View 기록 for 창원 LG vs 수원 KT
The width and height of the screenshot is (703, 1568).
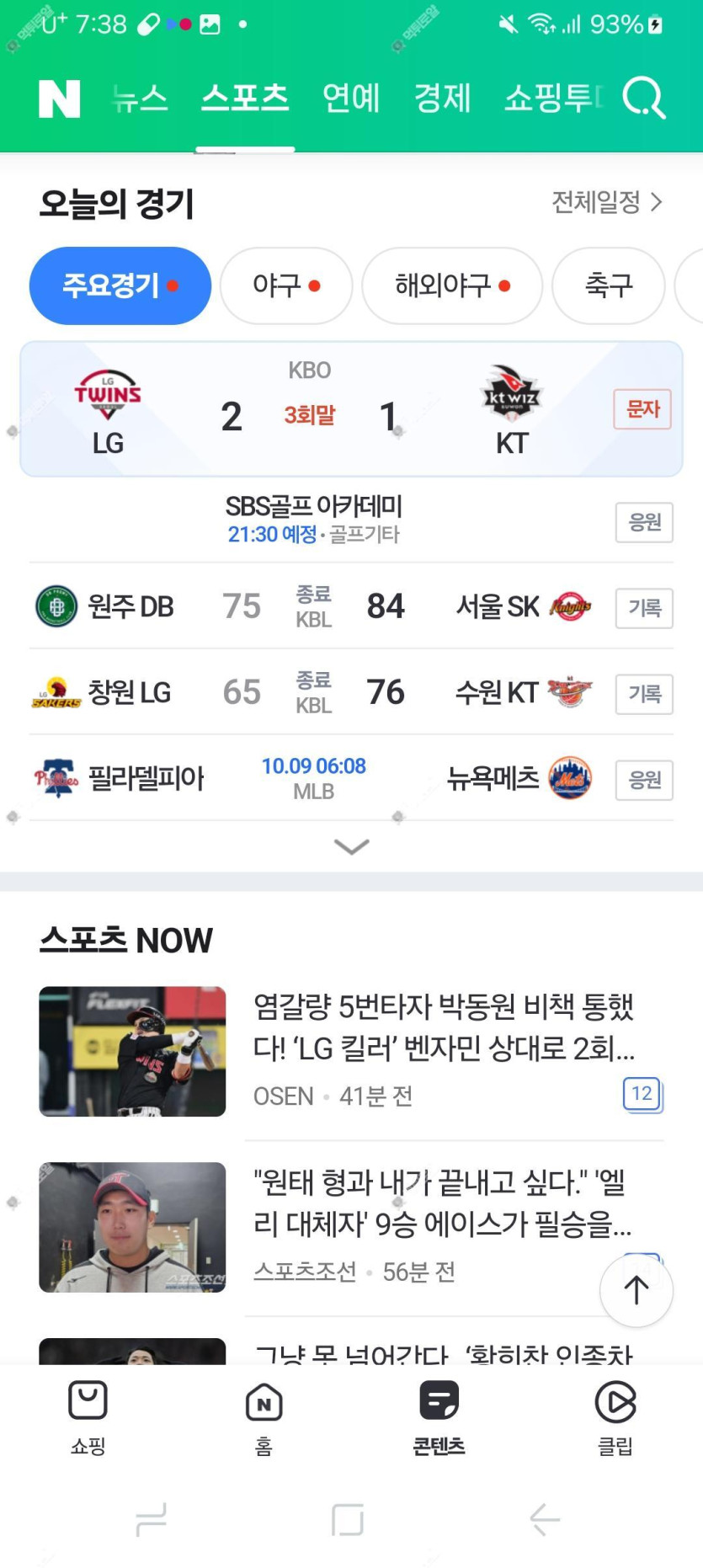click(644, 694)
